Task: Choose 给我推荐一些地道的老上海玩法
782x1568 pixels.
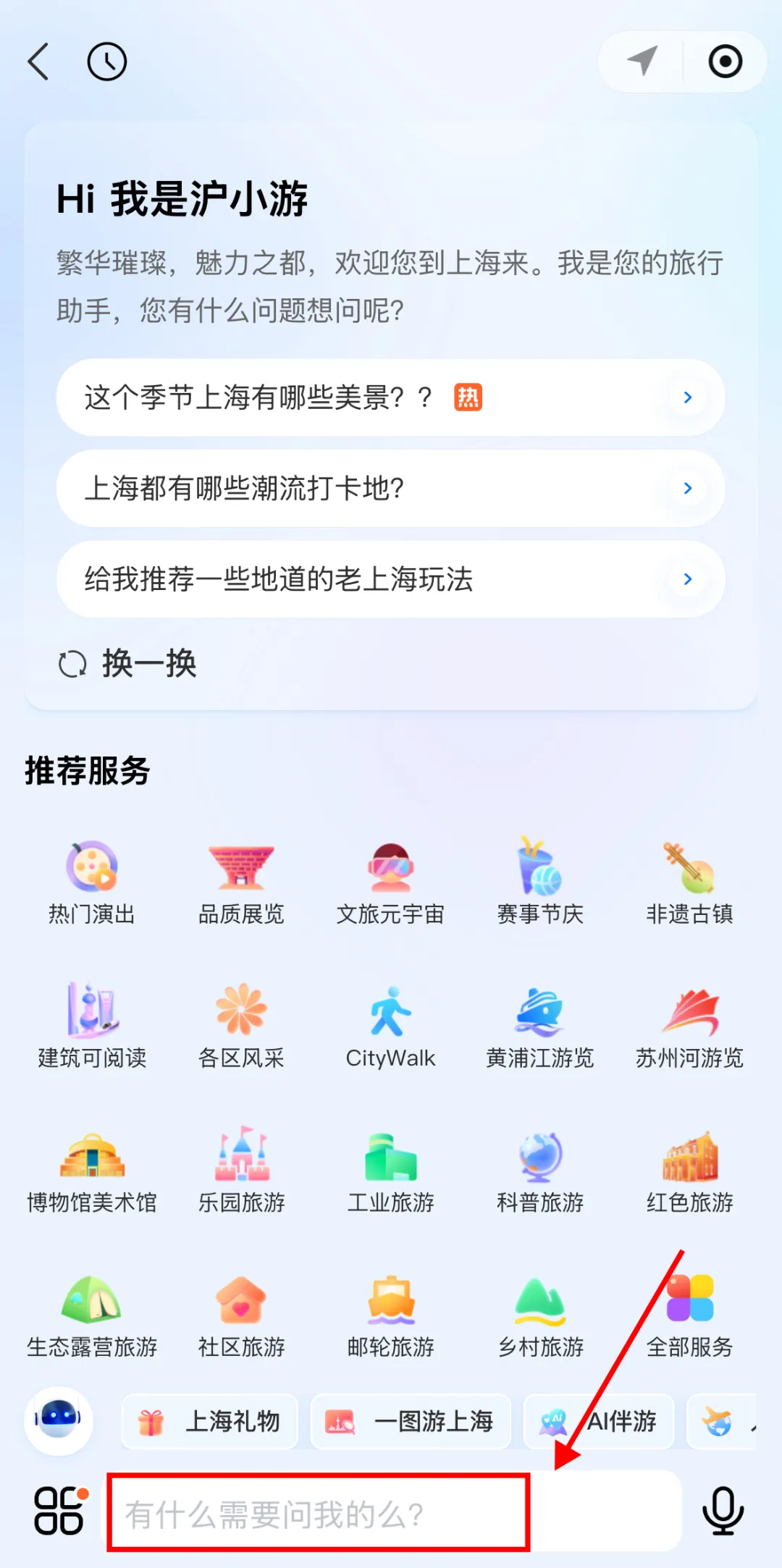Action: tap(391, 579)
